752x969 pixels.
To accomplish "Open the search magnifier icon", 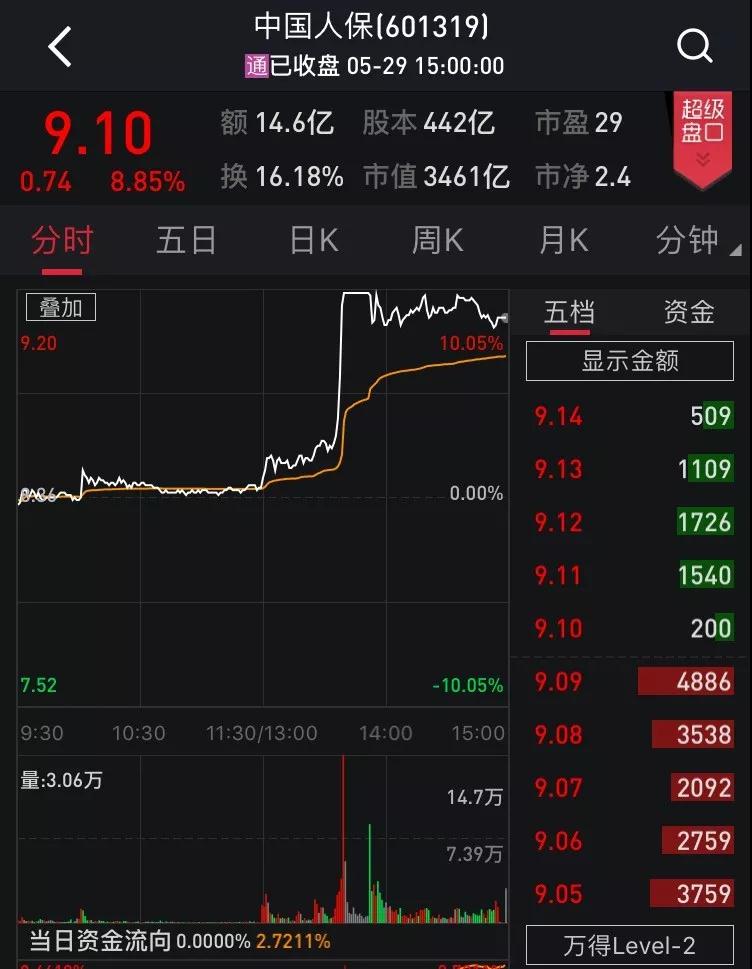I will 693,46.
